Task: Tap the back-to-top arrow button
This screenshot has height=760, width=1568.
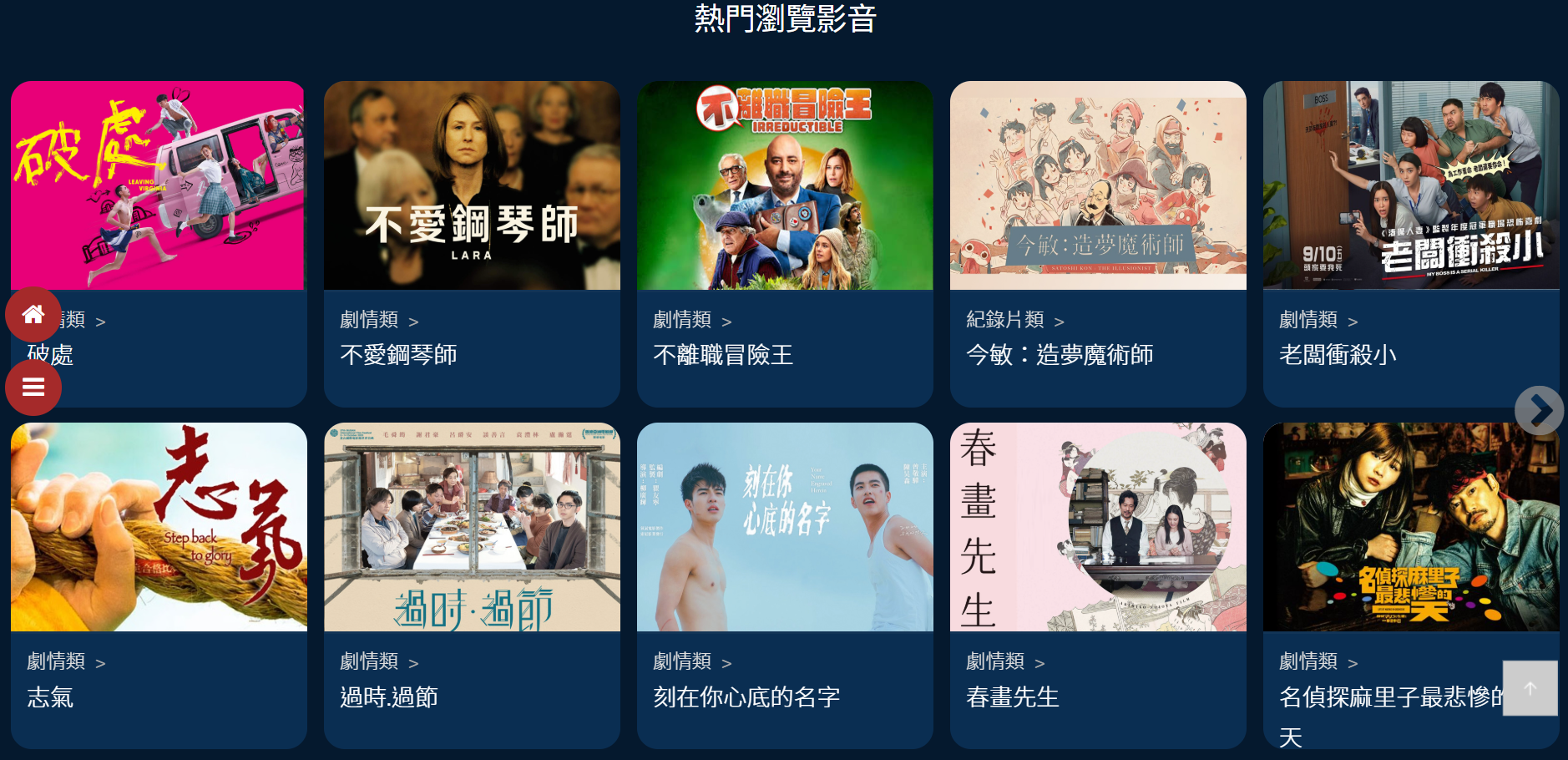Action: pos(1530,688)
